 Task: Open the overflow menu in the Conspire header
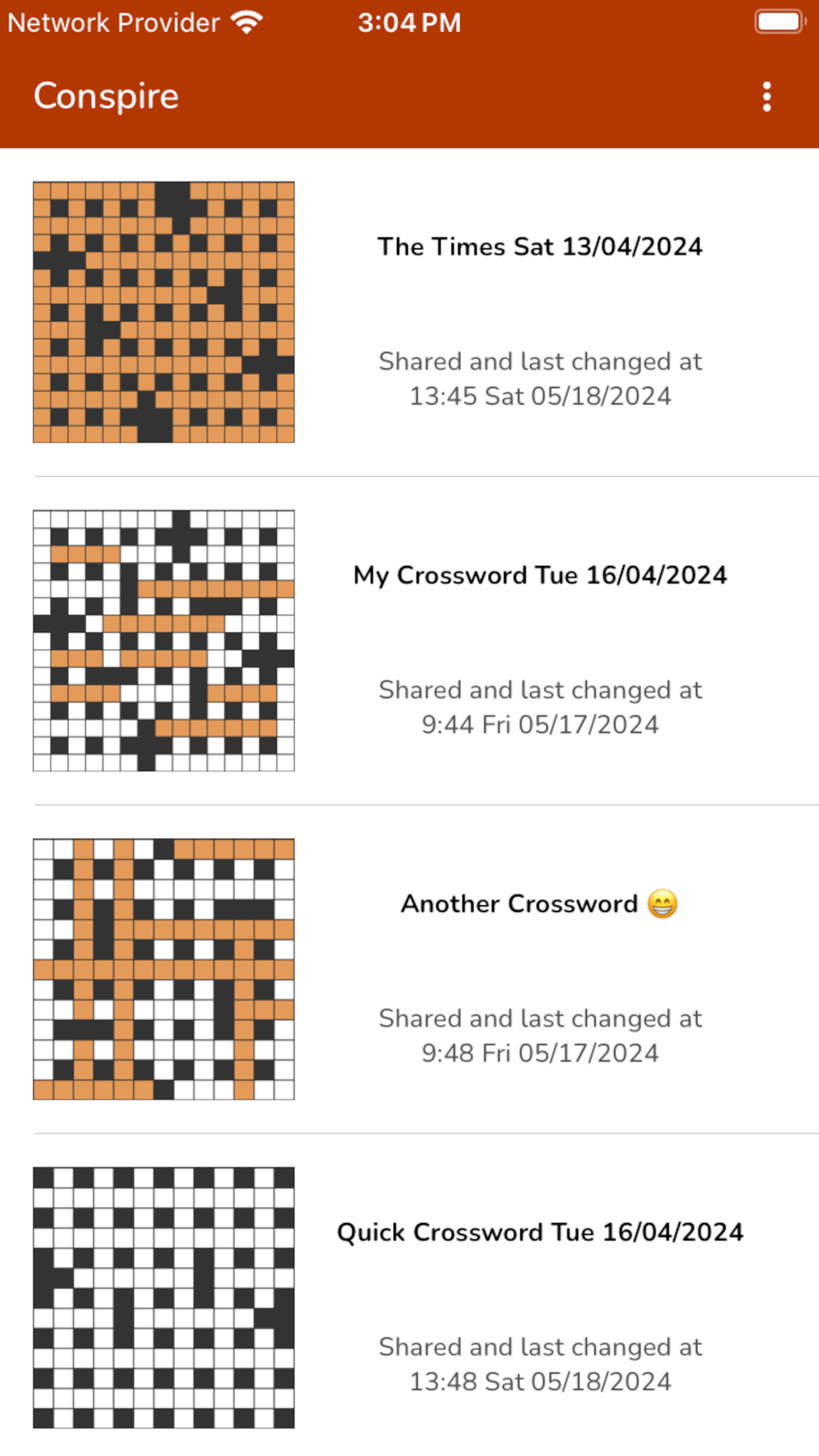click(x=767, y=96)
